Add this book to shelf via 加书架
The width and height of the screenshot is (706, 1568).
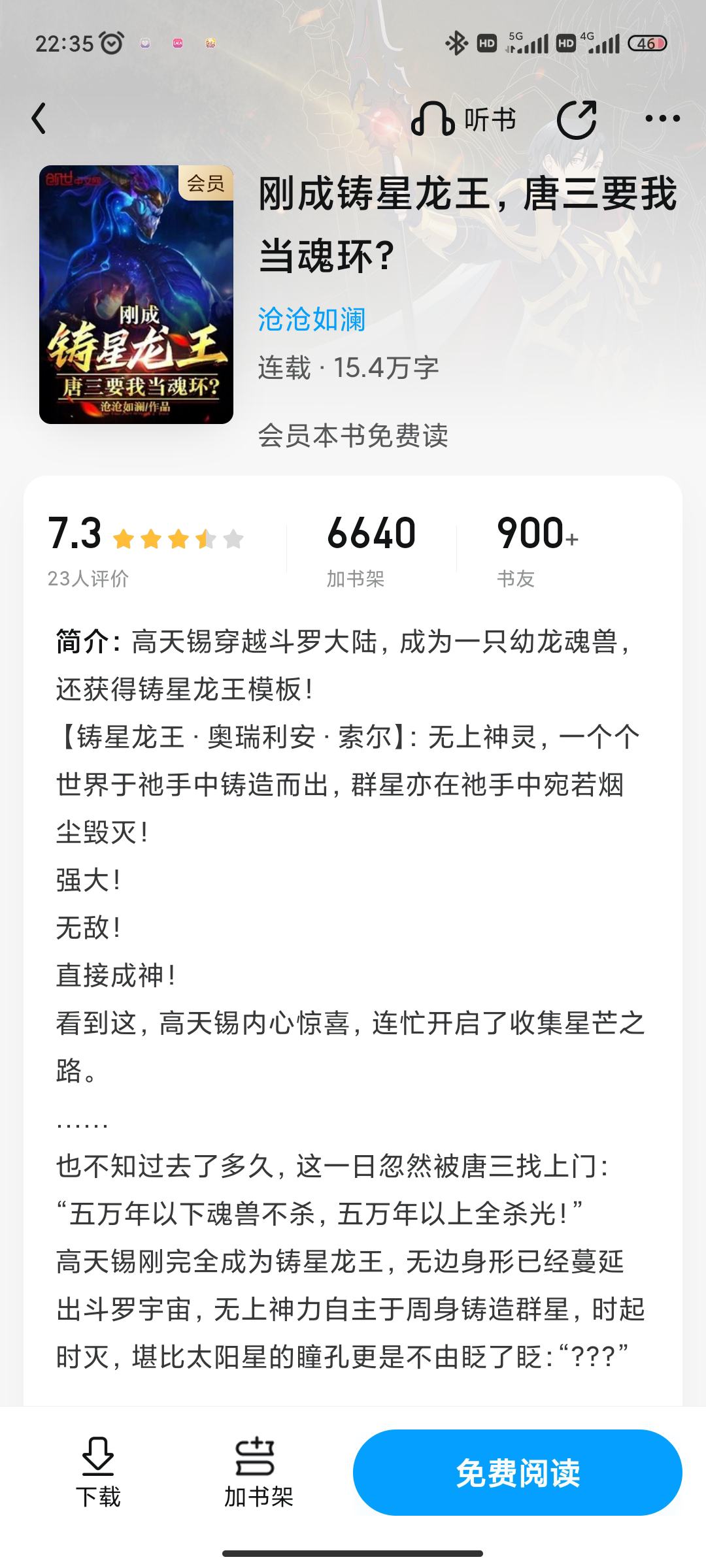pos(258,1472)
